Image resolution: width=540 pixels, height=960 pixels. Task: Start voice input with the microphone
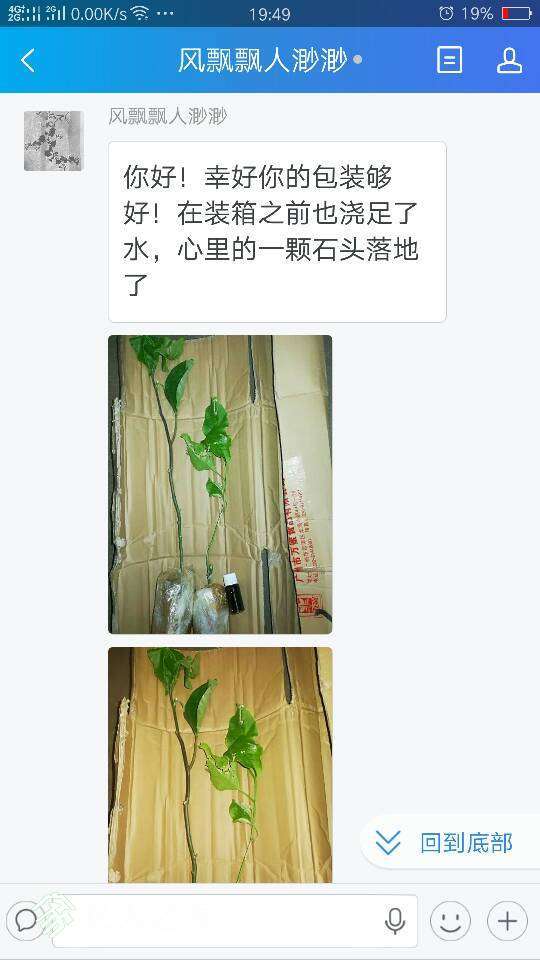point(395,921)
